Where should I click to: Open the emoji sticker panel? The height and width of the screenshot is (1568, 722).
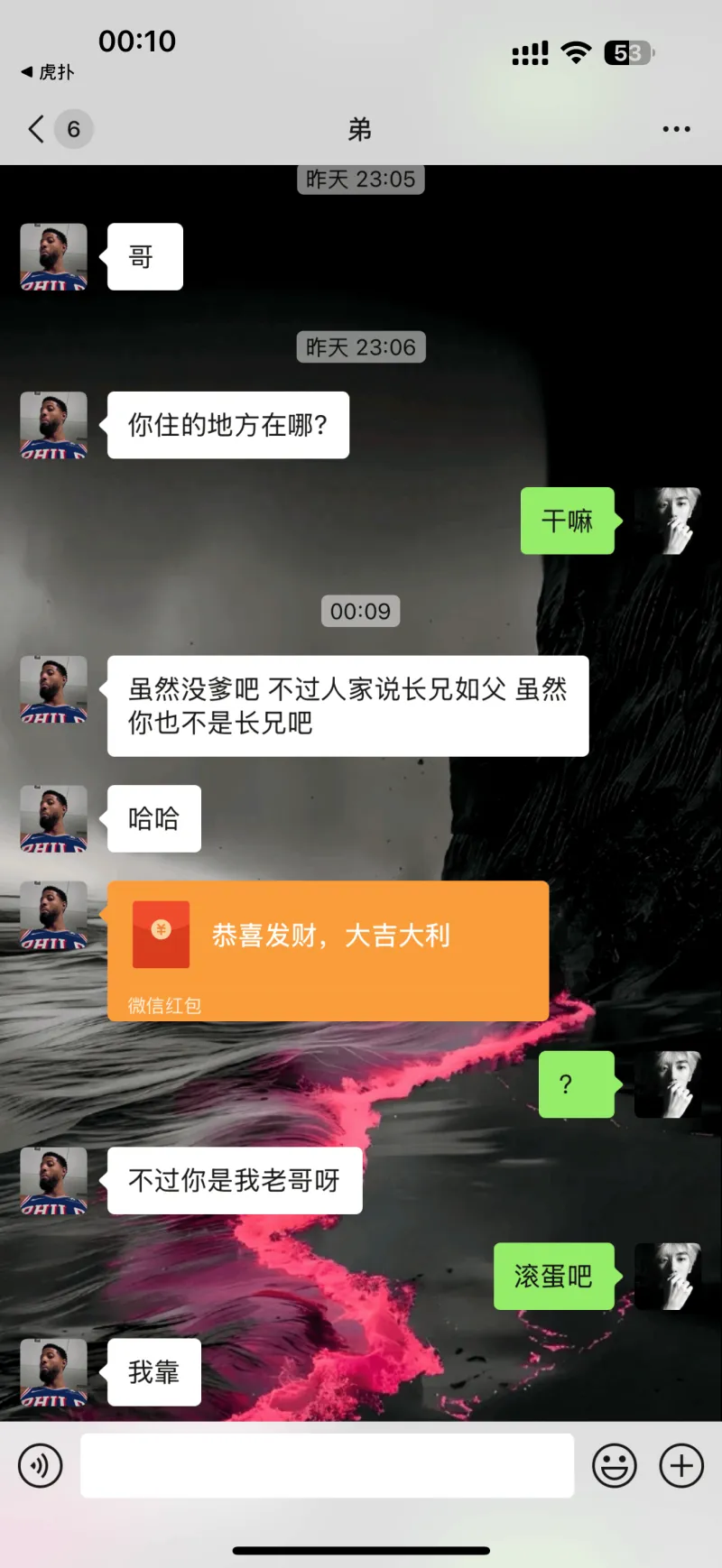(x=614, y=1465)
